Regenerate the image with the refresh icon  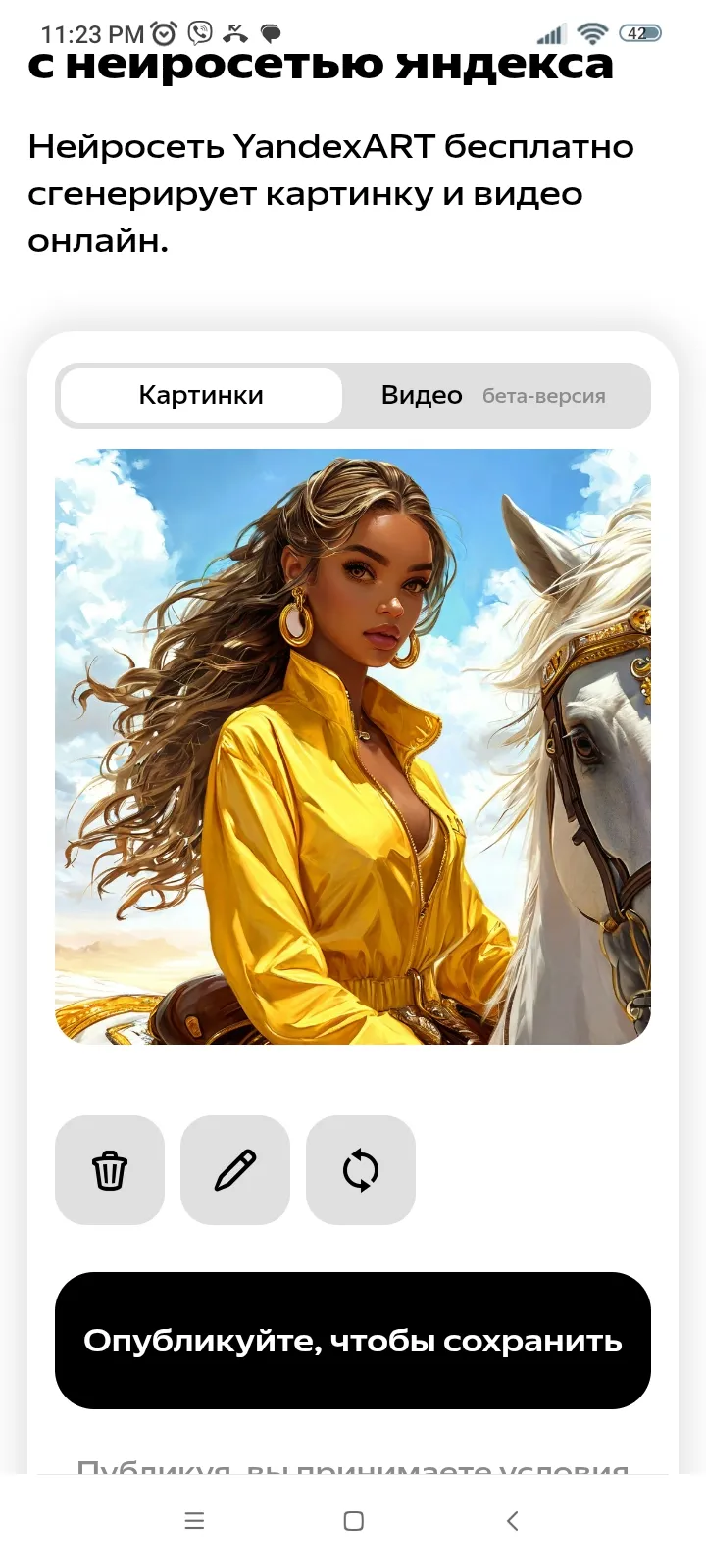tap(361, 1170)
